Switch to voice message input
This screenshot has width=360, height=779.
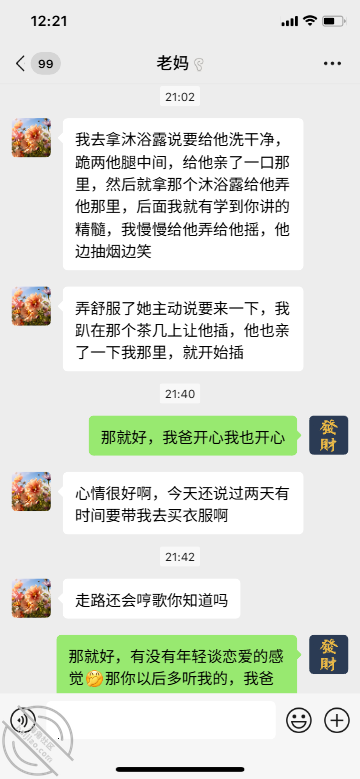coord(23,719)
